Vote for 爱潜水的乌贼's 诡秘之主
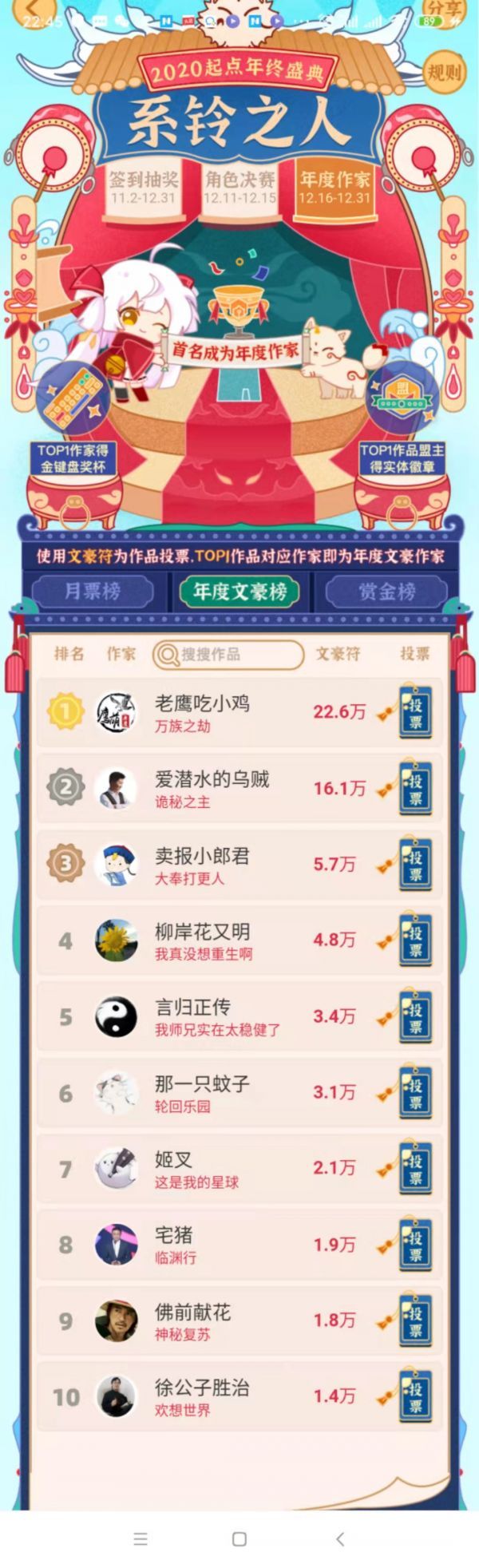This screenshot has width=479, height=1568. click(x=414, y=789)
